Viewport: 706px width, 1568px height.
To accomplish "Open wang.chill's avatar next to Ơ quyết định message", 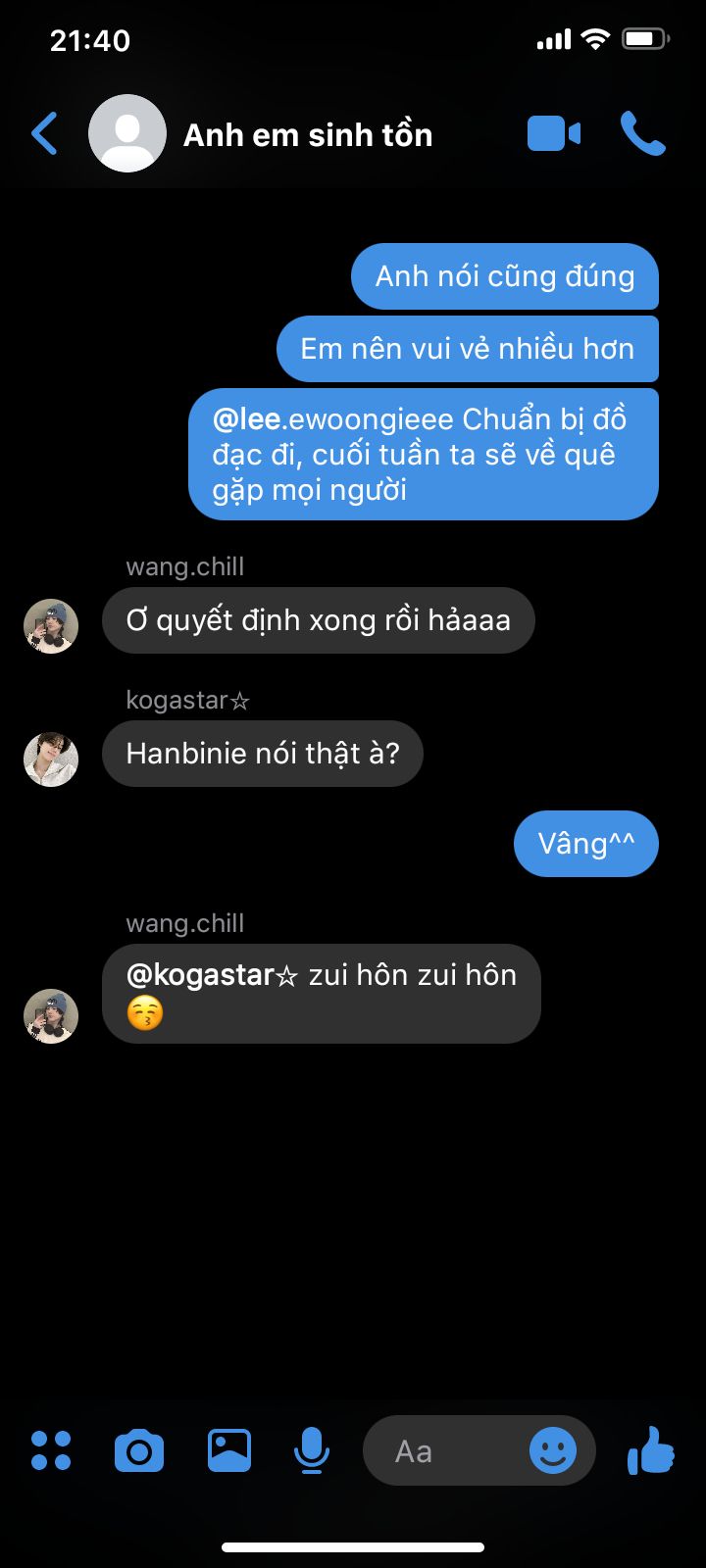I will click(x=51, y=626).
